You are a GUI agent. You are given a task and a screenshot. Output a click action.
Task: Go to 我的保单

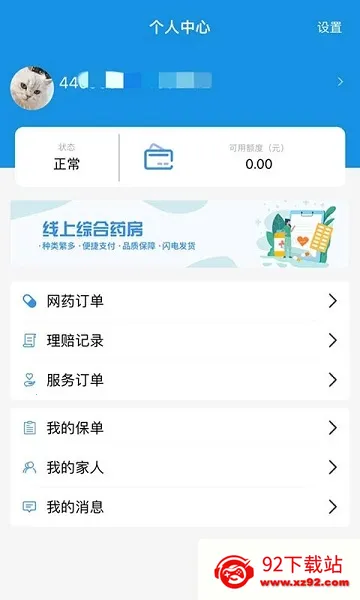tap(179, 428)
